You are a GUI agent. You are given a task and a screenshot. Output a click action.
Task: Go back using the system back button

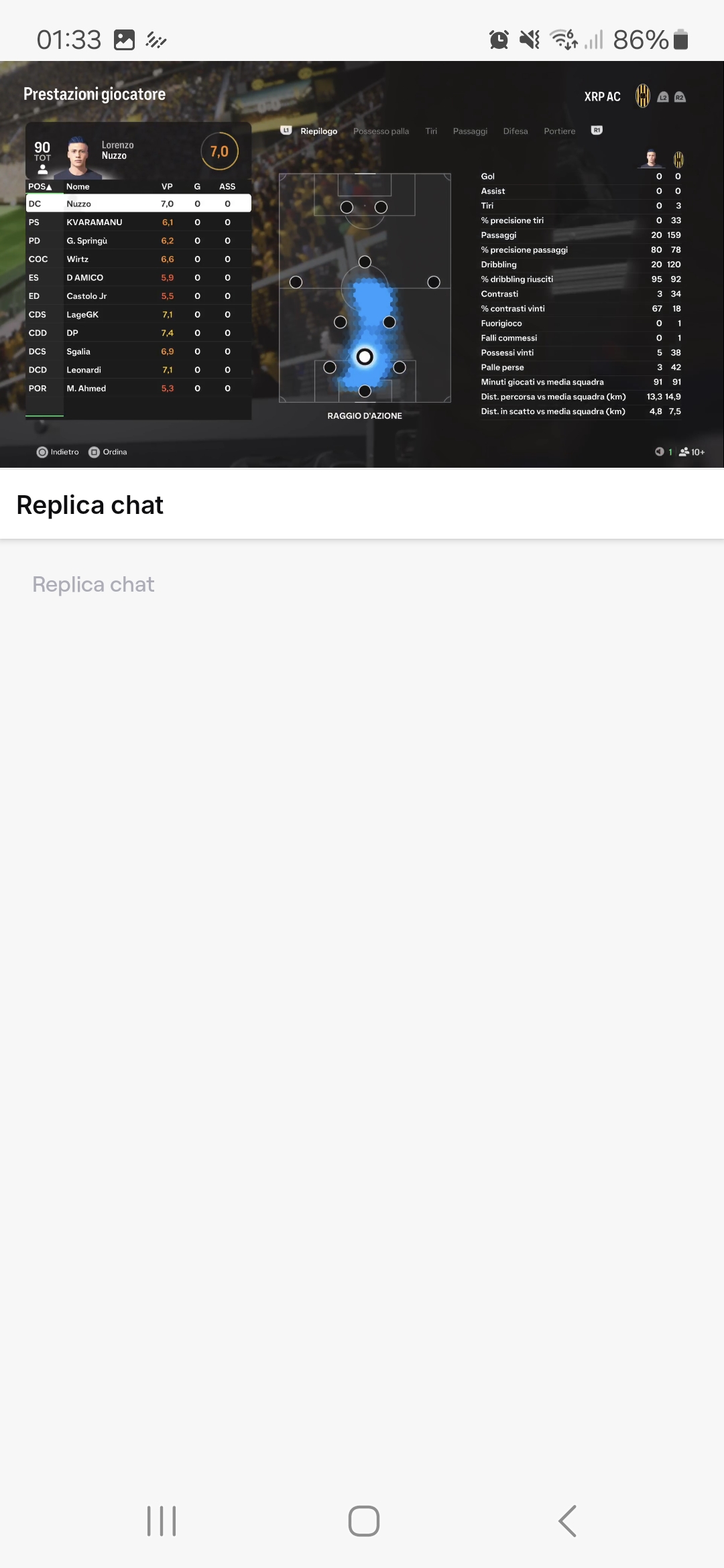pos(567,1520)
